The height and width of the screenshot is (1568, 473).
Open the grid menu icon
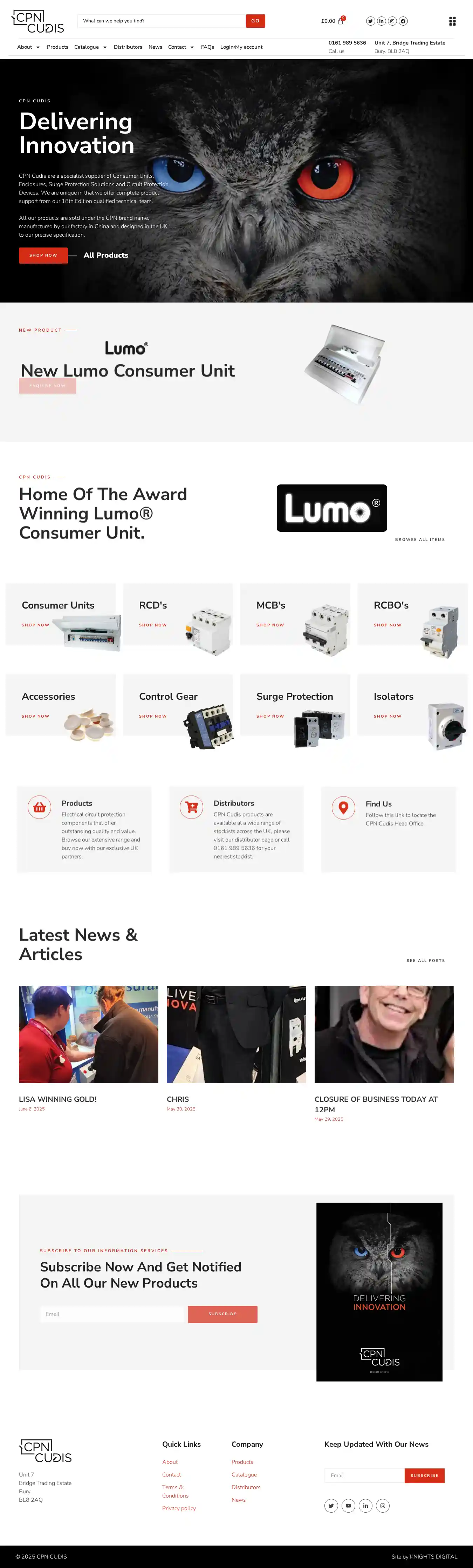click(452, 21)
